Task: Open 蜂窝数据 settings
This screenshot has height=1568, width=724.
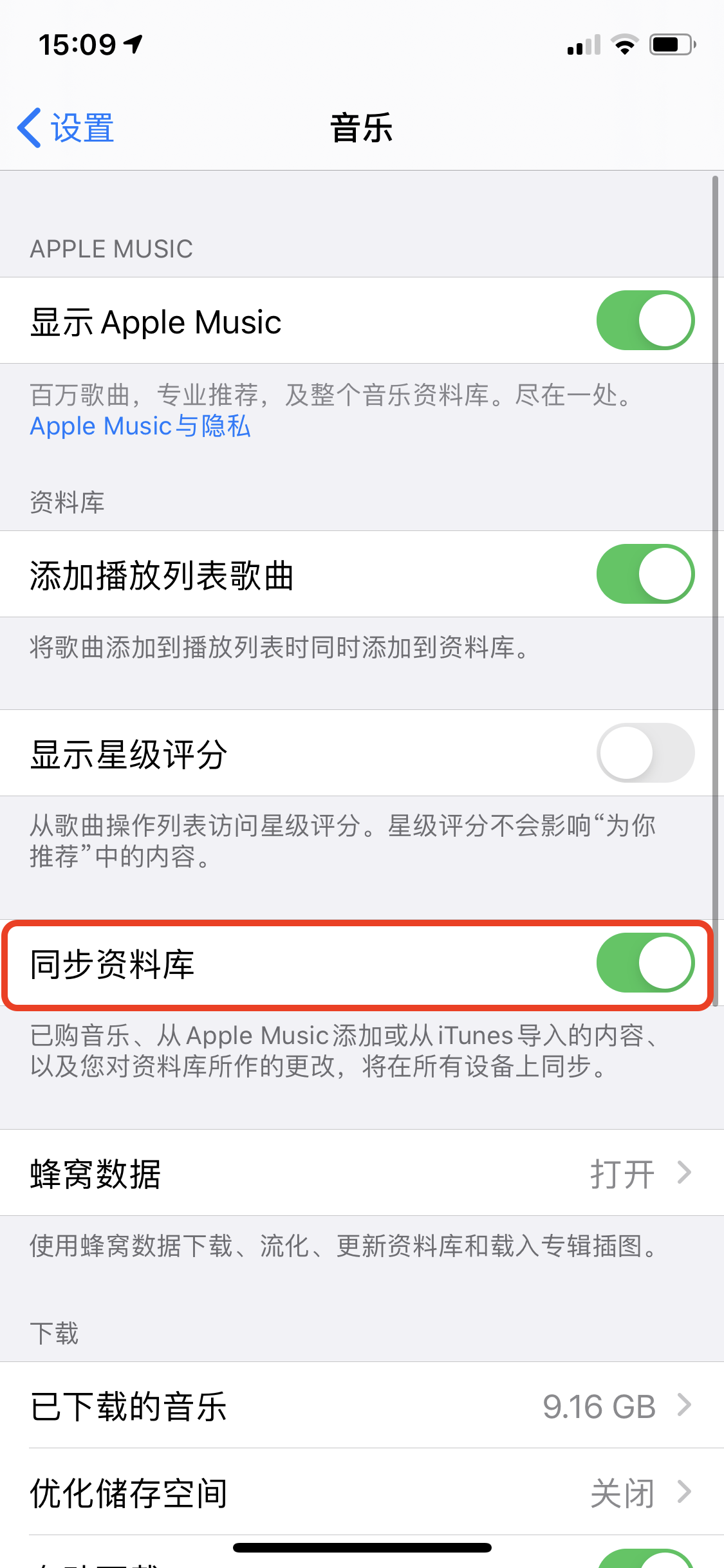Action: pos(362,1173)
